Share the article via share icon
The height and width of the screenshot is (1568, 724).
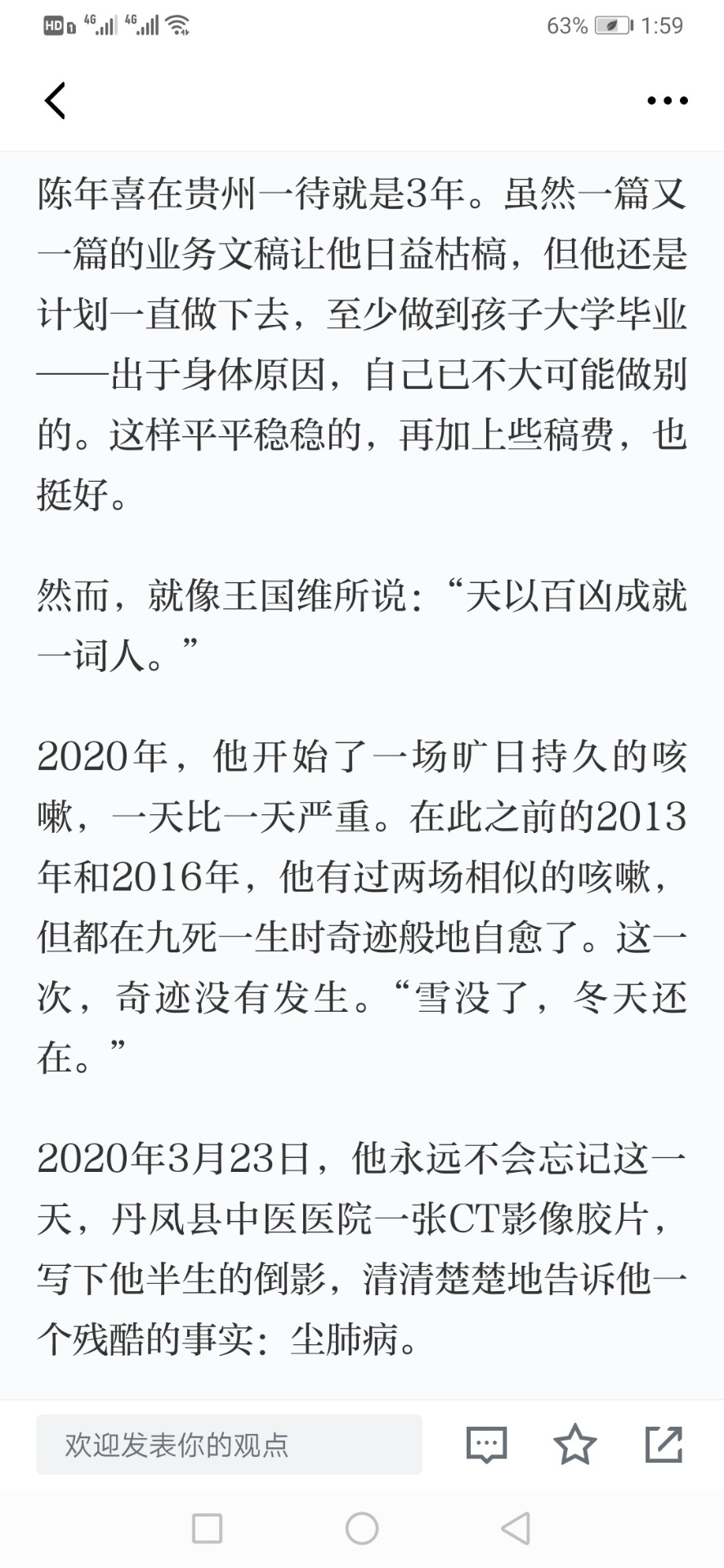pyautogui.click(x=664, y=1444)
